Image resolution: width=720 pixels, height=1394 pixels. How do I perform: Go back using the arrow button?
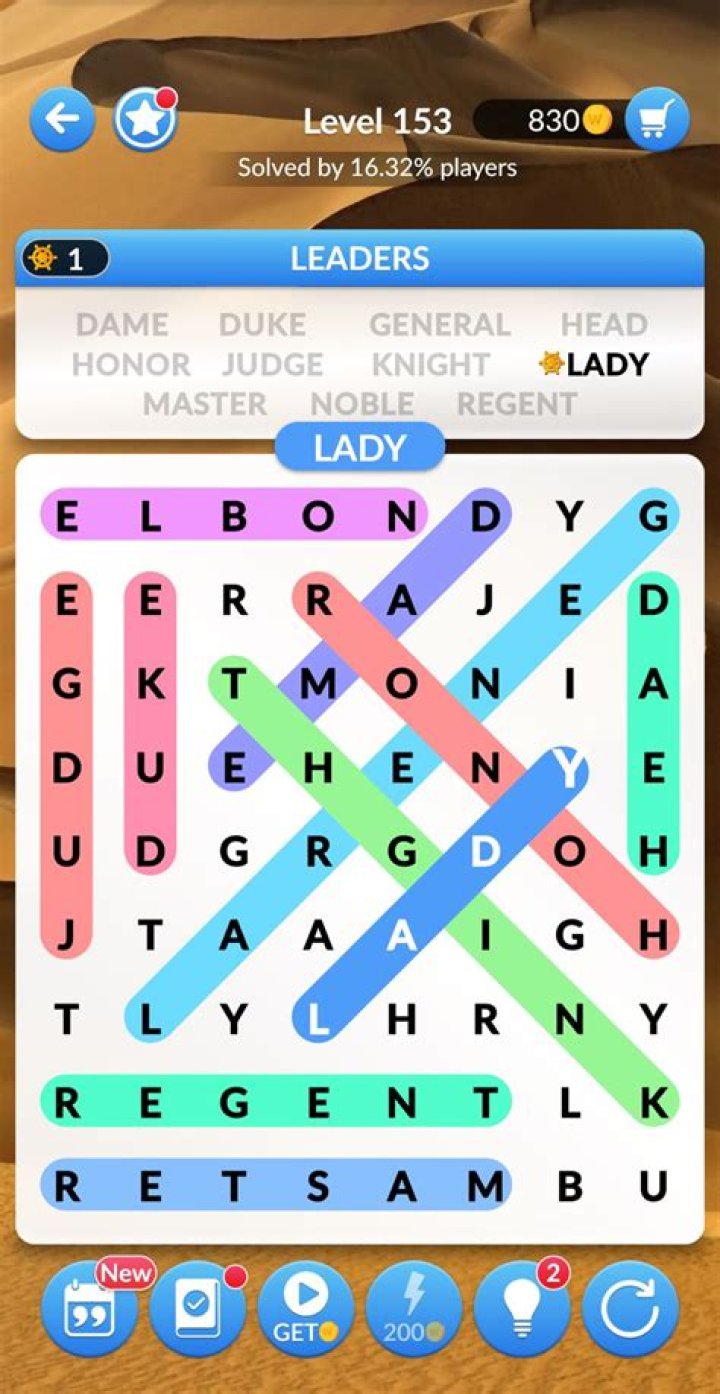click(62, 120)
